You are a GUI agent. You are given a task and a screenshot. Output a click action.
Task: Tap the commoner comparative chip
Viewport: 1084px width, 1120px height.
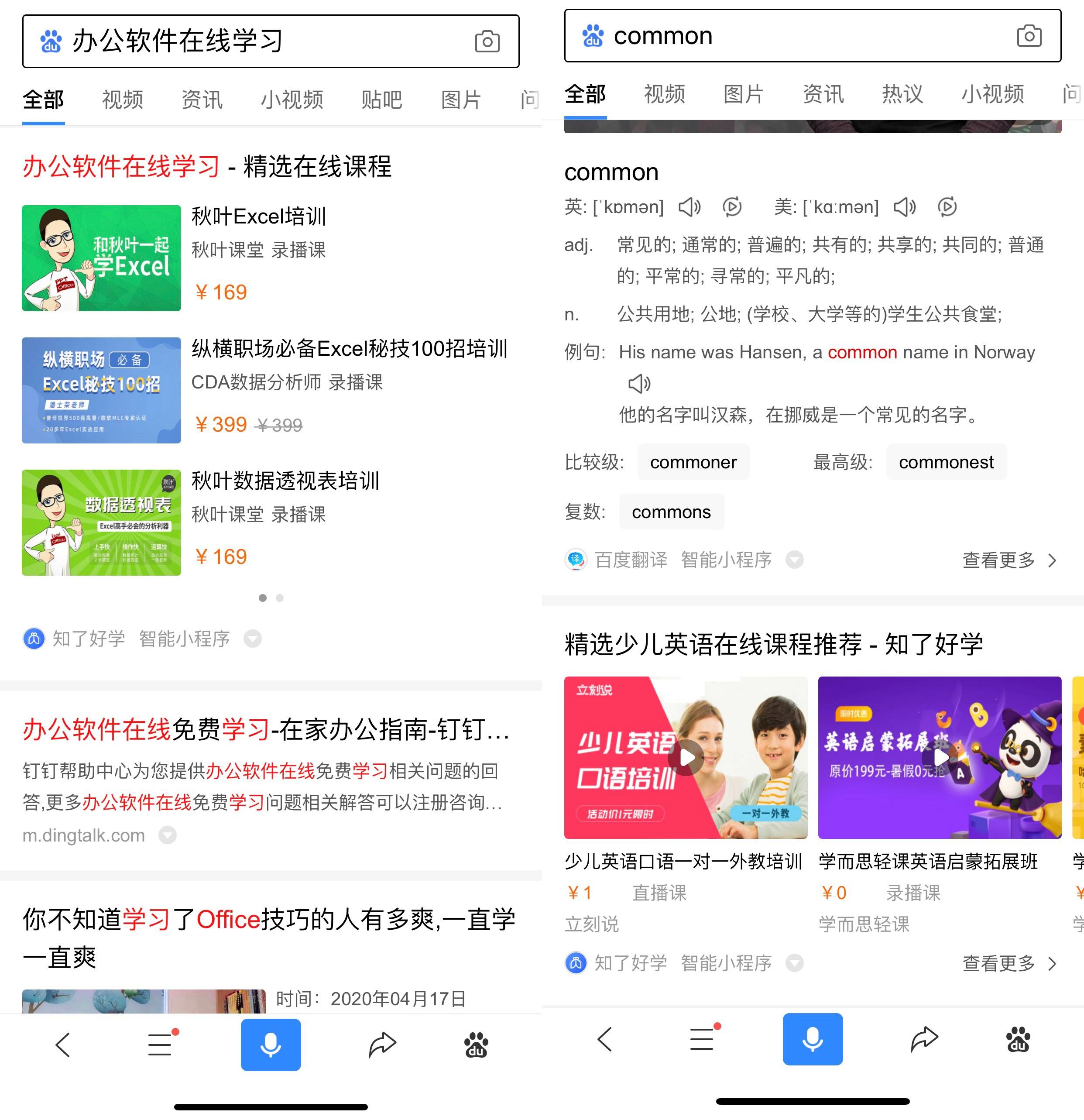(x=693, y=462)
